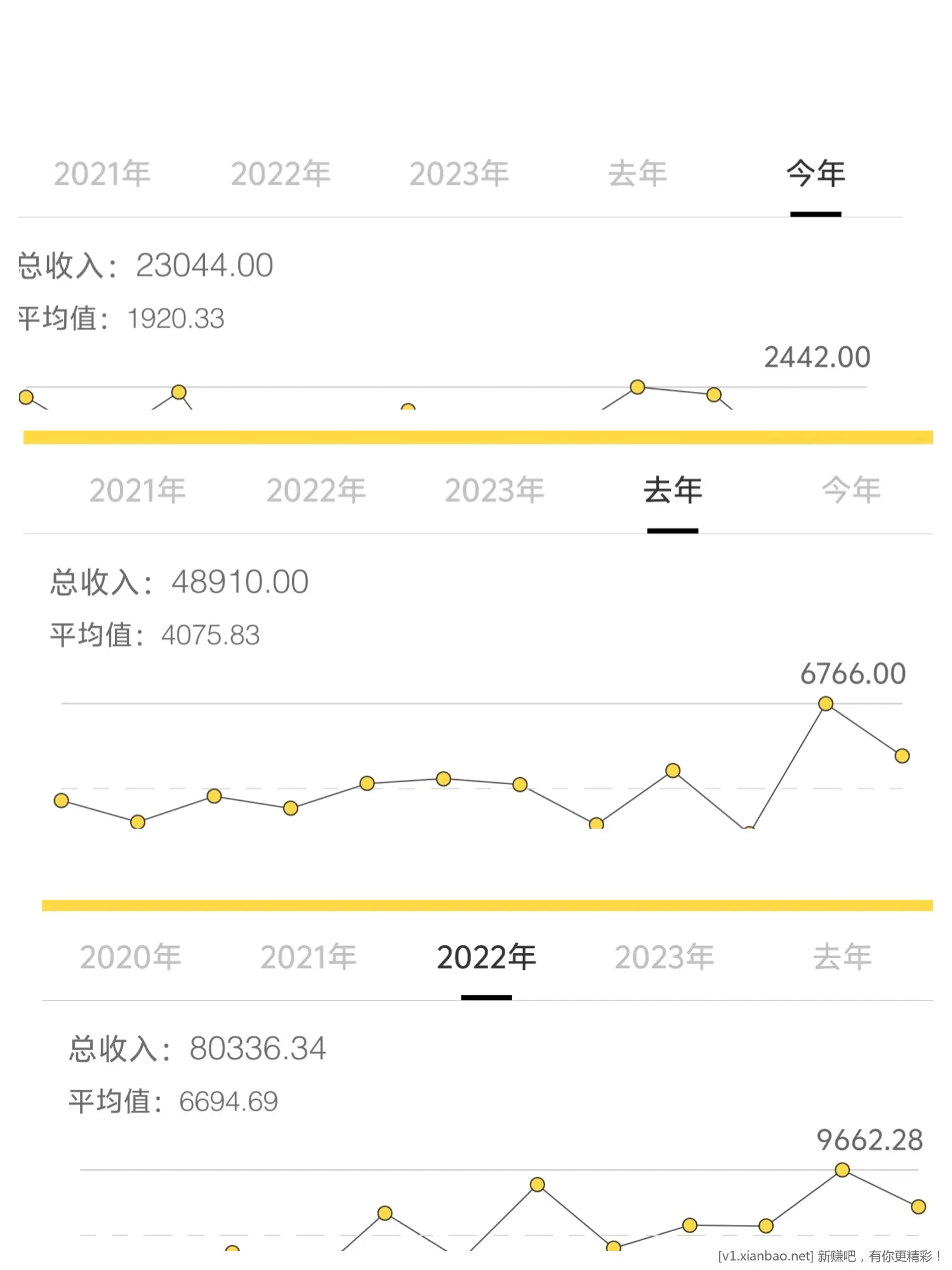
Task: Open 2023年 data in middle panel
Action: coord(495,489)
